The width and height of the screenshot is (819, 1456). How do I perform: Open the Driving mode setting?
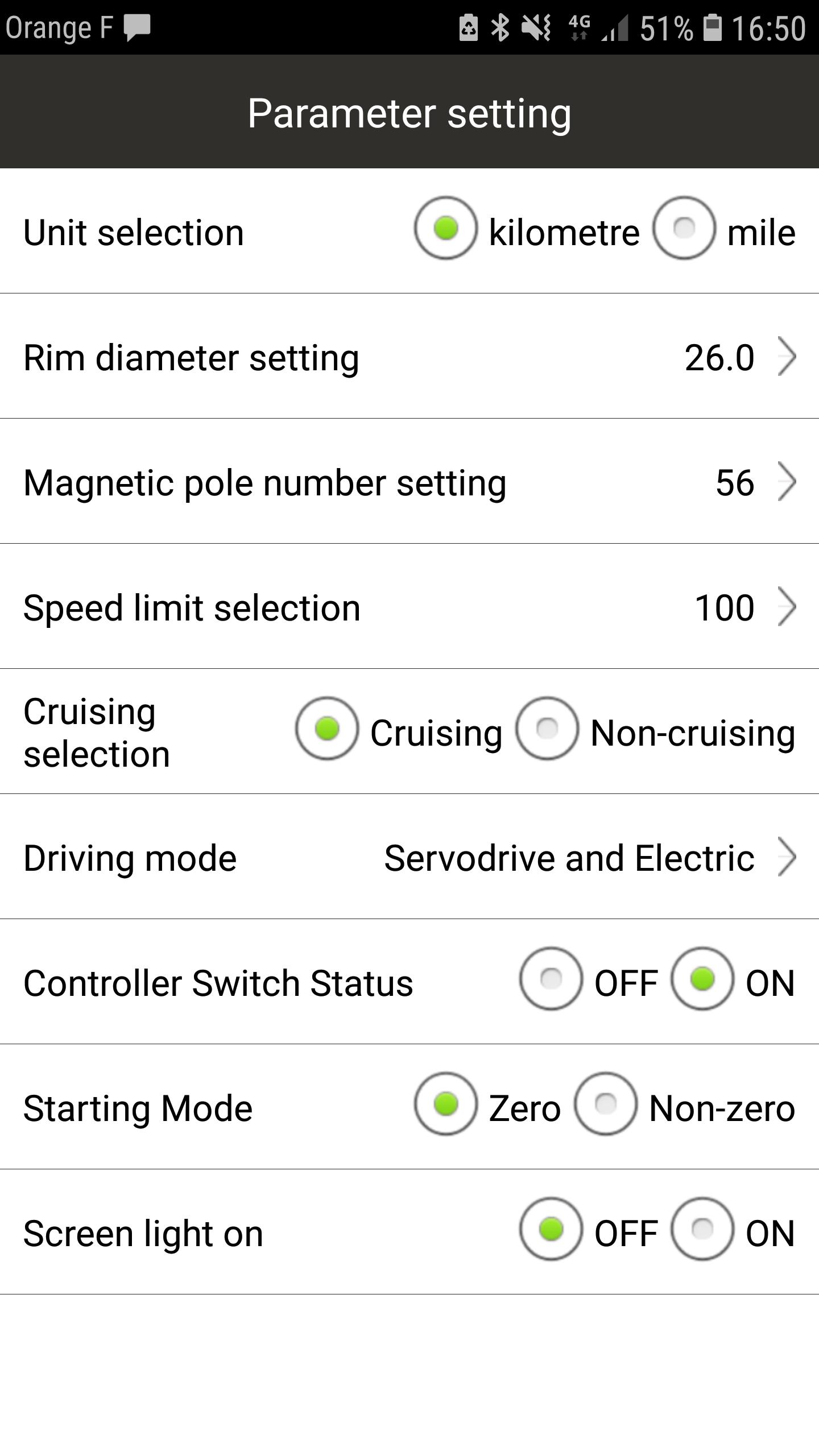point(409,857)
